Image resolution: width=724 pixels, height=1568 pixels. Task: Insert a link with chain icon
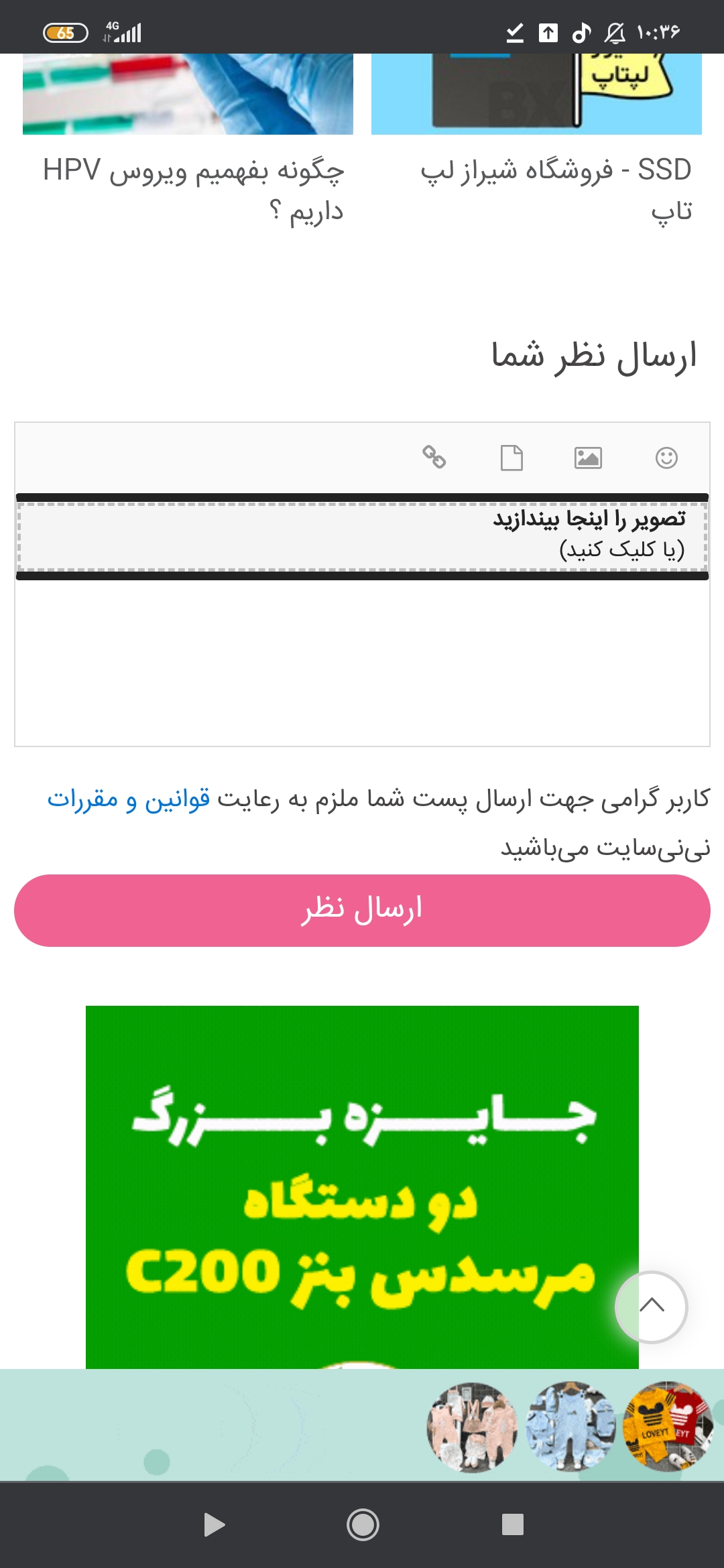(x=434, y=457)
